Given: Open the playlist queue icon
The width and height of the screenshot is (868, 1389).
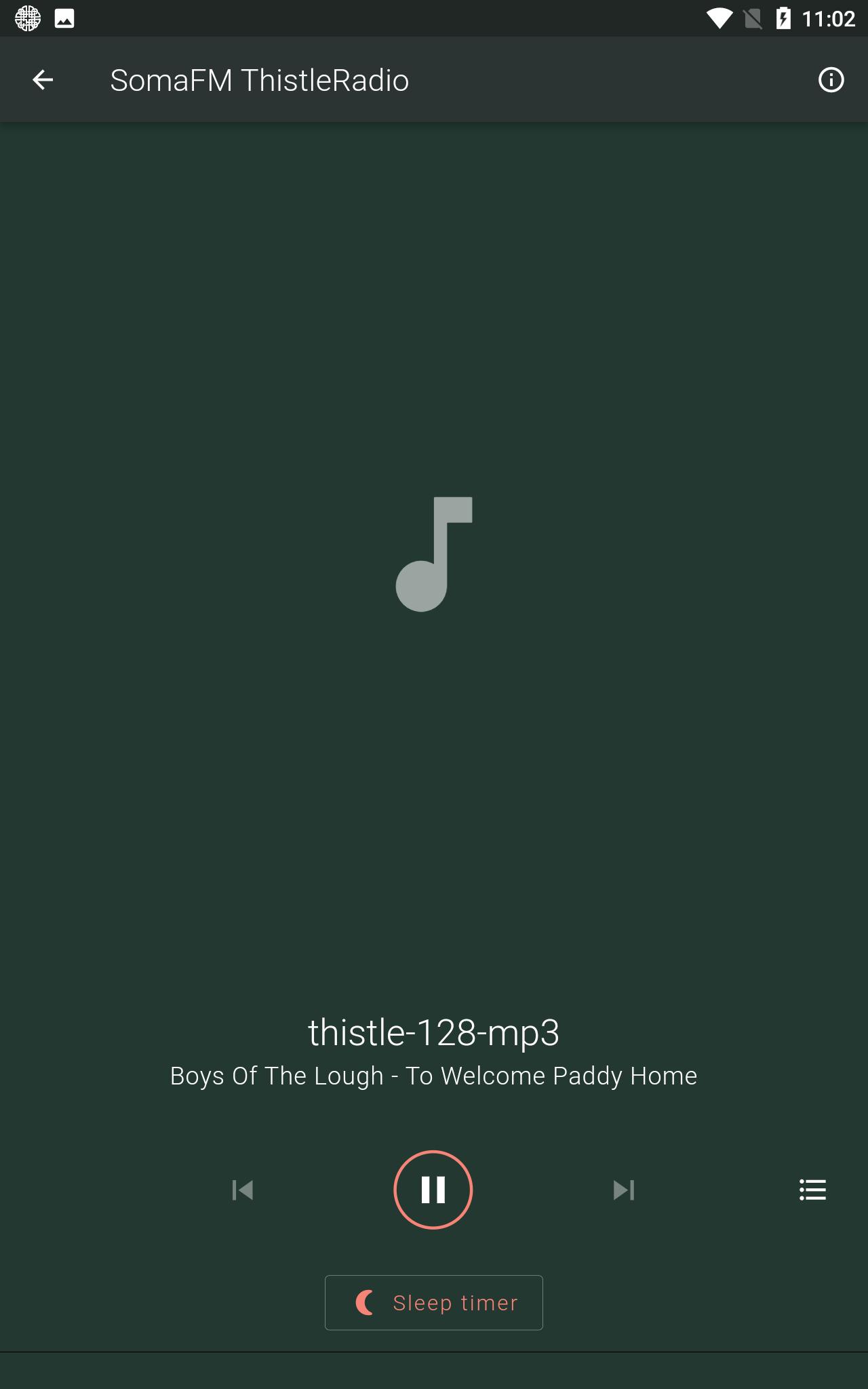Looking at the screenshot, I should click(x=812, y=1190).
